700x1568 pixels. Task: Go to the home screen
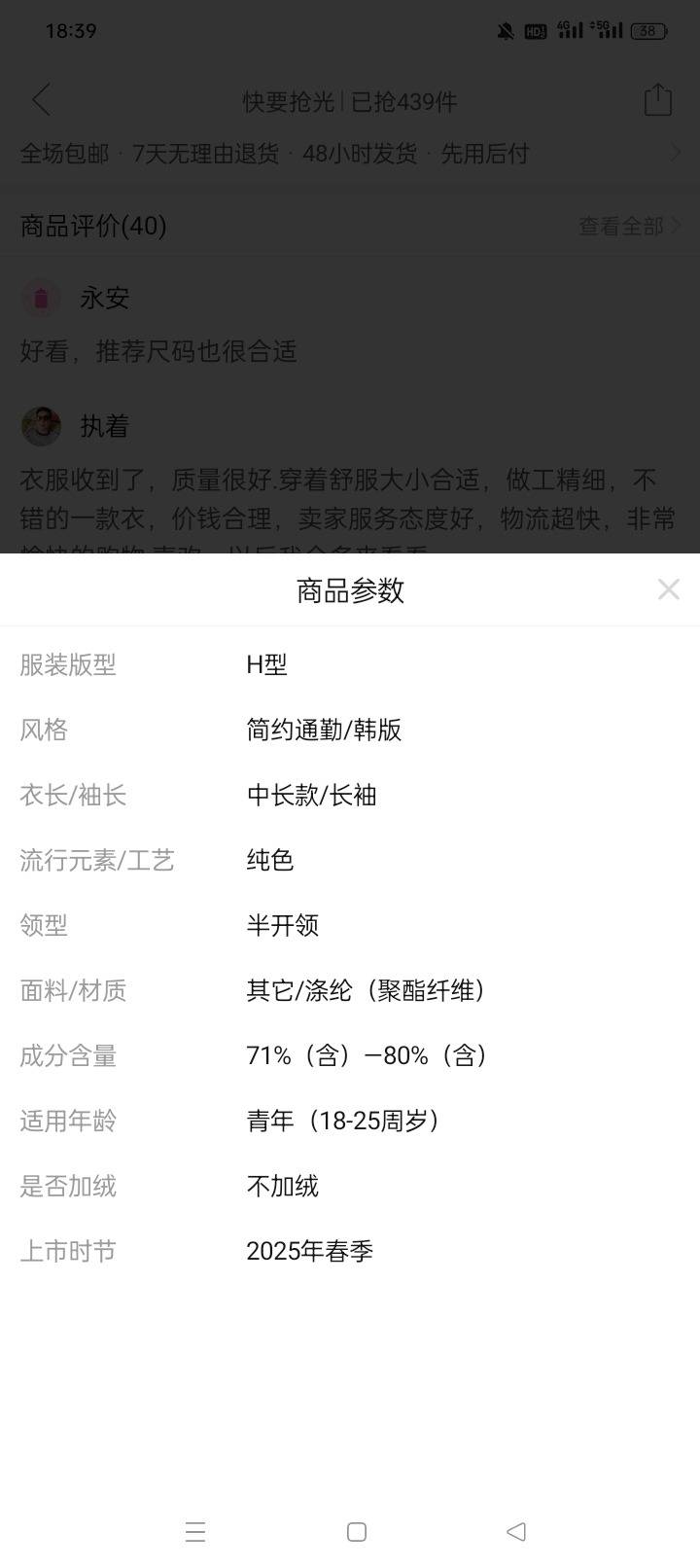(x=357, y=1532)
